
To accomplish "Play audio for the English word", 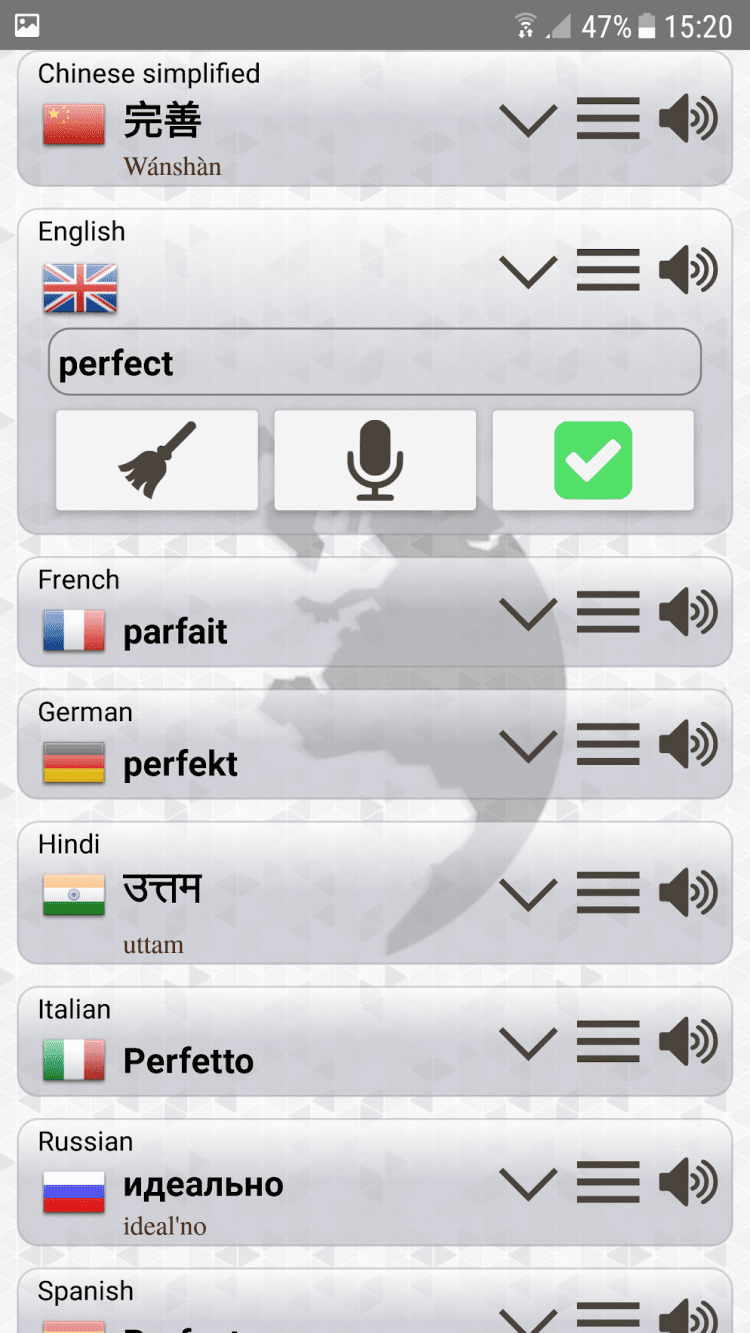I will [688, 271].
